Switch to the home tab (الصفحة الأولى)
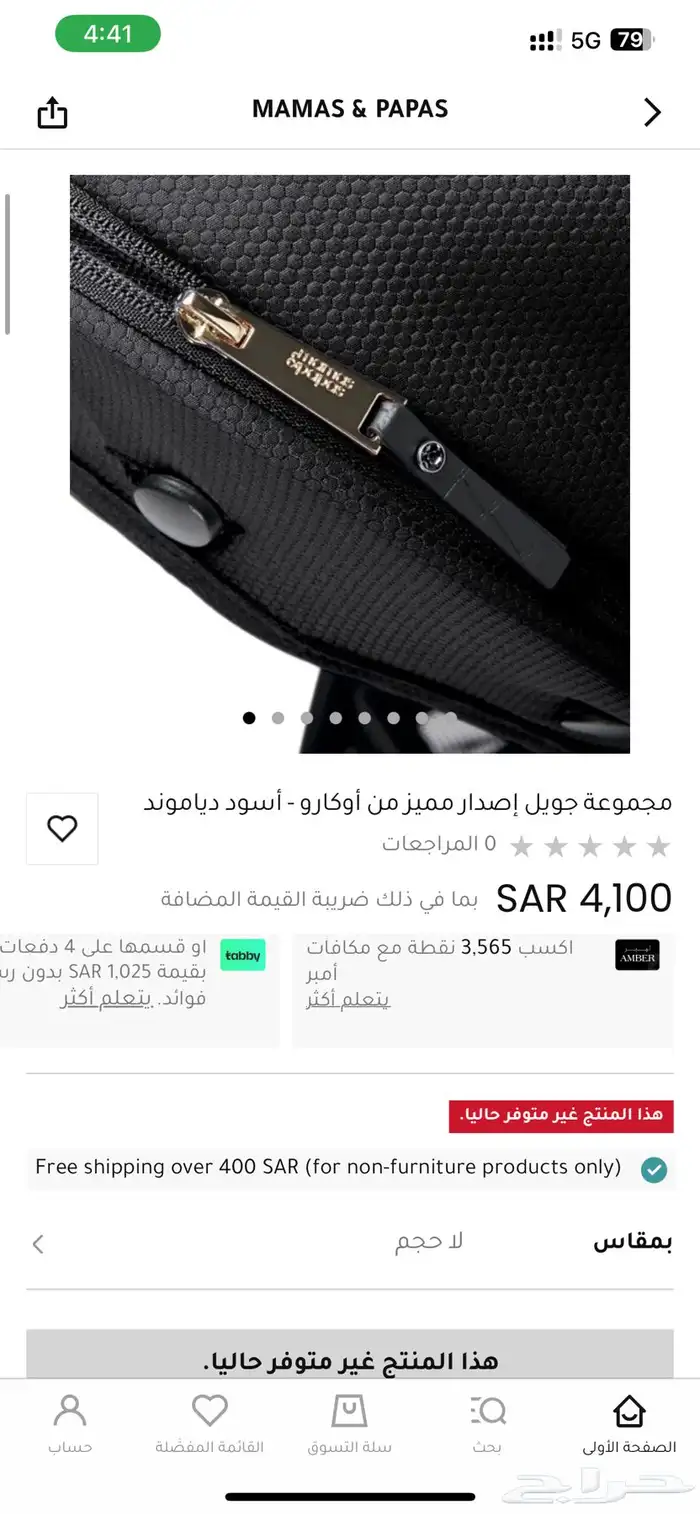The image size is (700, 1514). (x=629, y=1423)
